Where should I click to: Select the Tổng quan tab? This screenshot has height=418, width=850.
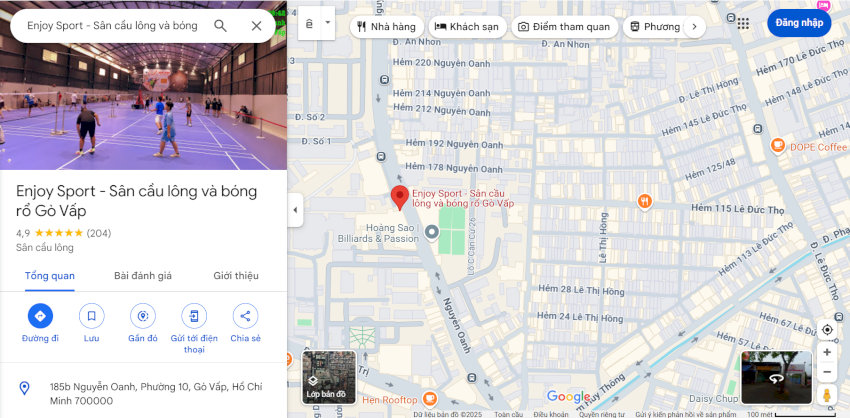point(50,276)
